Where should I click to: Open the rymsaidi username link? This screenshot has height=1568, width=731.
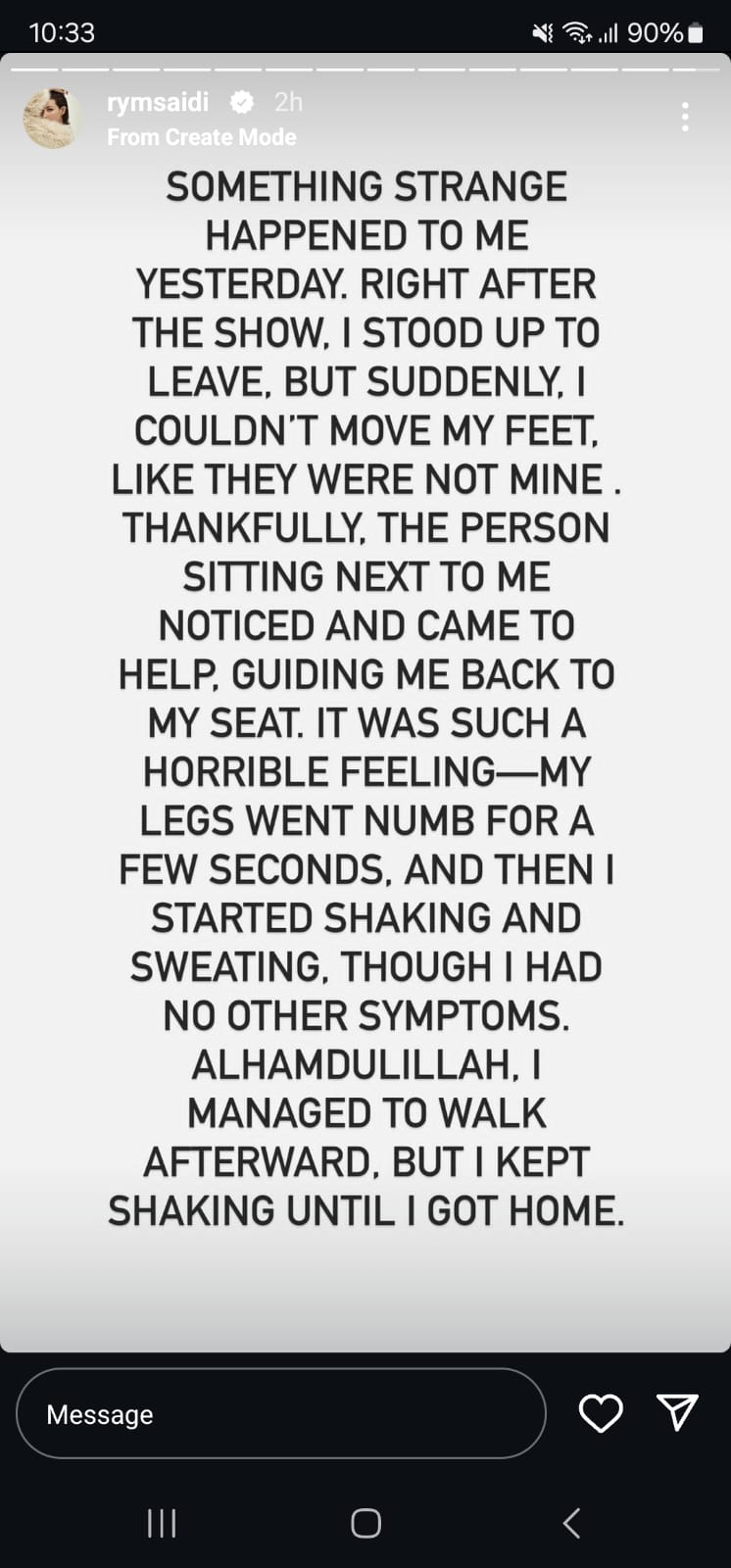158,103
